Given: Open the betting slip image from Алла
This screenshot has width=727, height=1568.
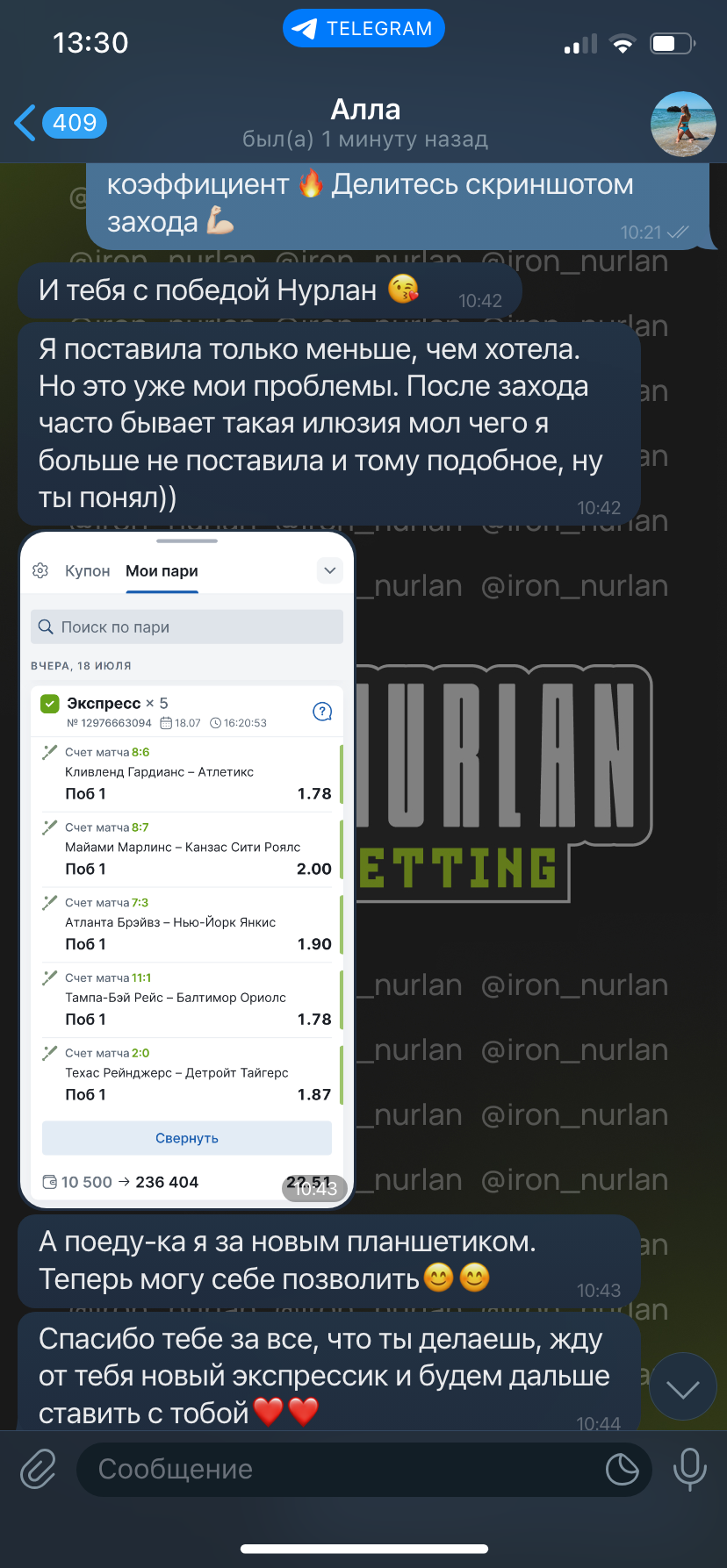Looking at the screenshot, I should [x=186, y=870].
